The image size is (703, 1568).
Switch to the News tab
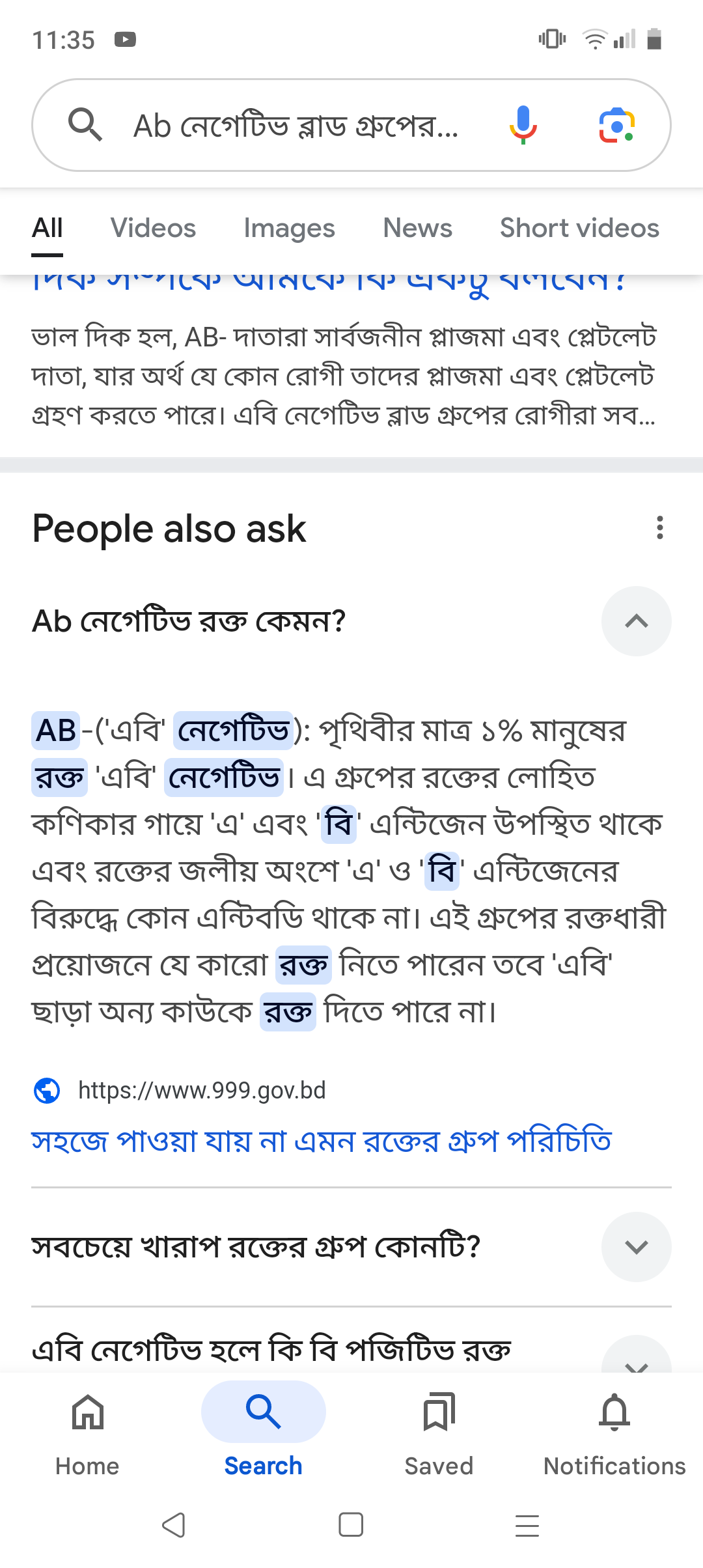pos(417,228)
